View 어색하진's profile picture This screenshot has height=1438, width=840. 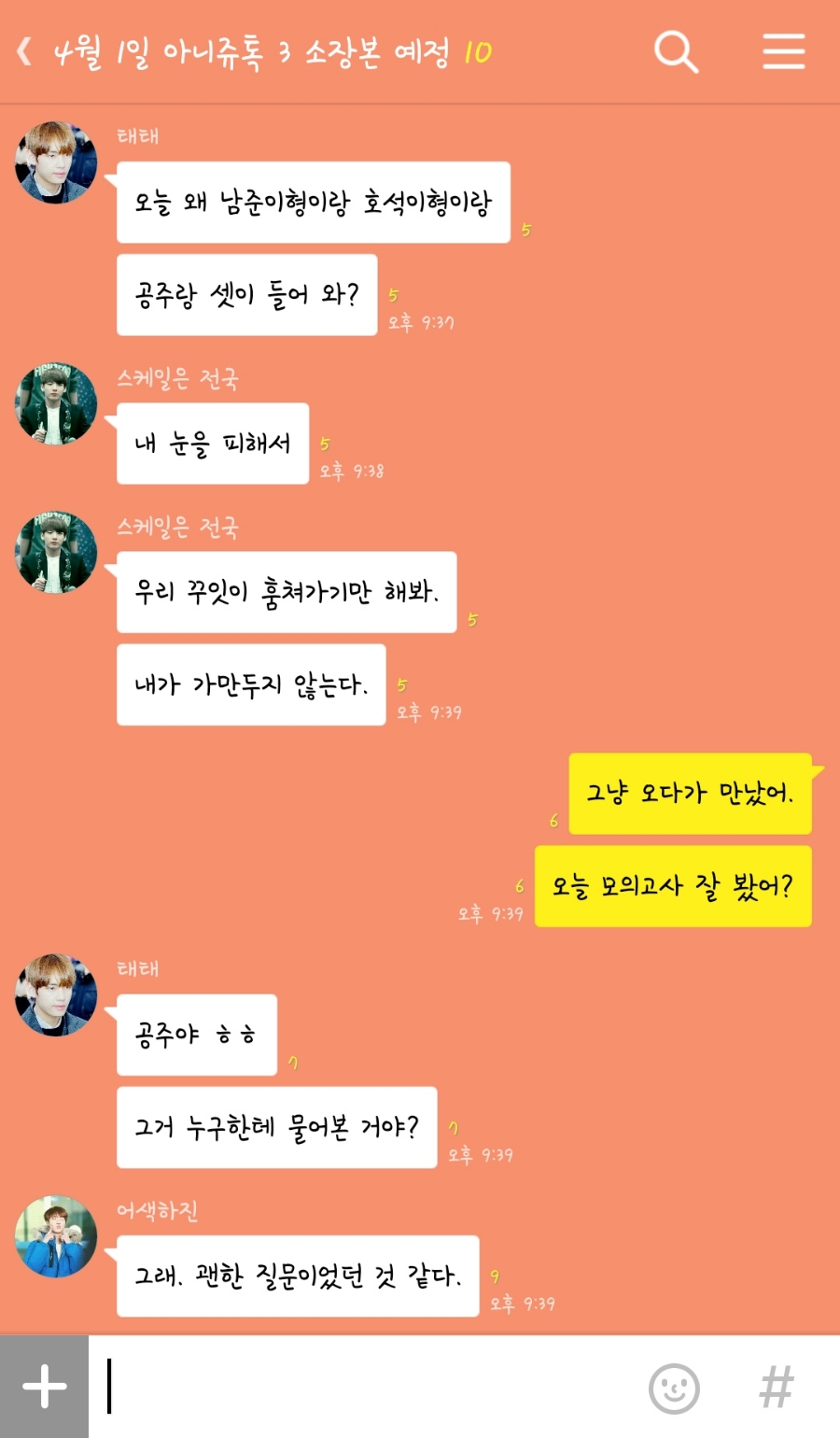pos(56,1236)
